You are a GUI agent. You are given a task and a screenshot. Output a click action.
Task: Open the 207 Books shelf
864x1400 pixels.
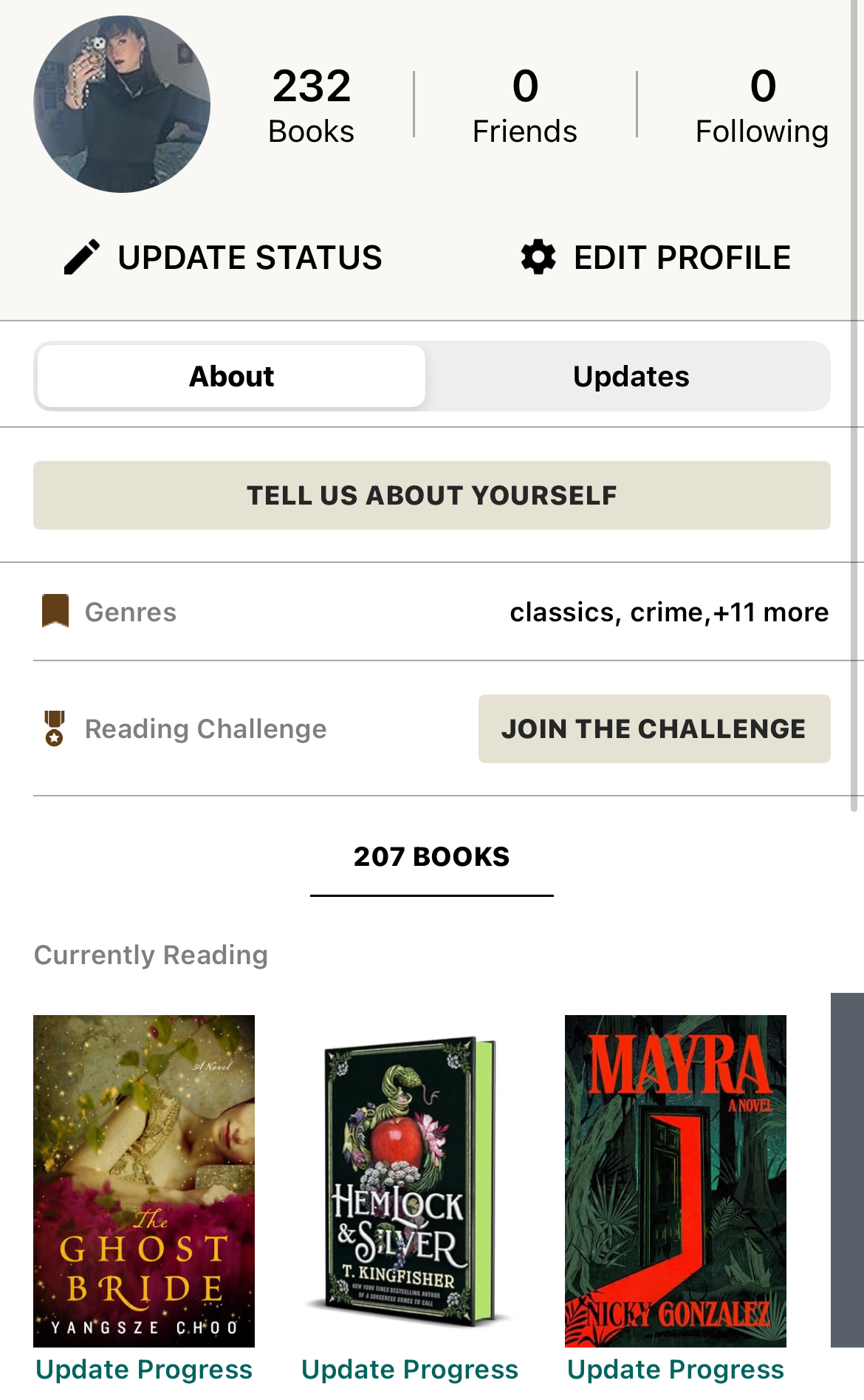point(432,857)
